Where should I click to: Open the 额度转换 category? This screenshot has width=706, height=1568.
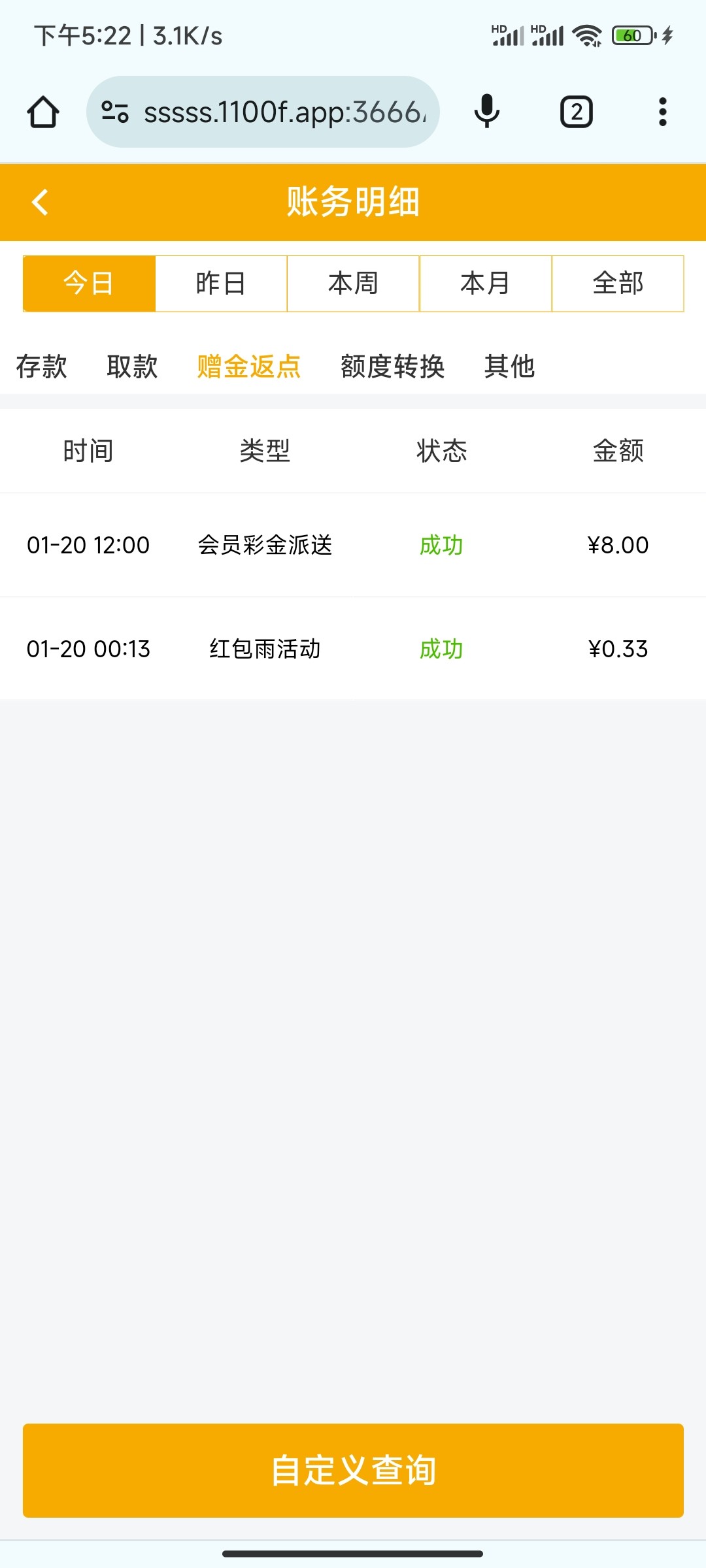point(392,367)
